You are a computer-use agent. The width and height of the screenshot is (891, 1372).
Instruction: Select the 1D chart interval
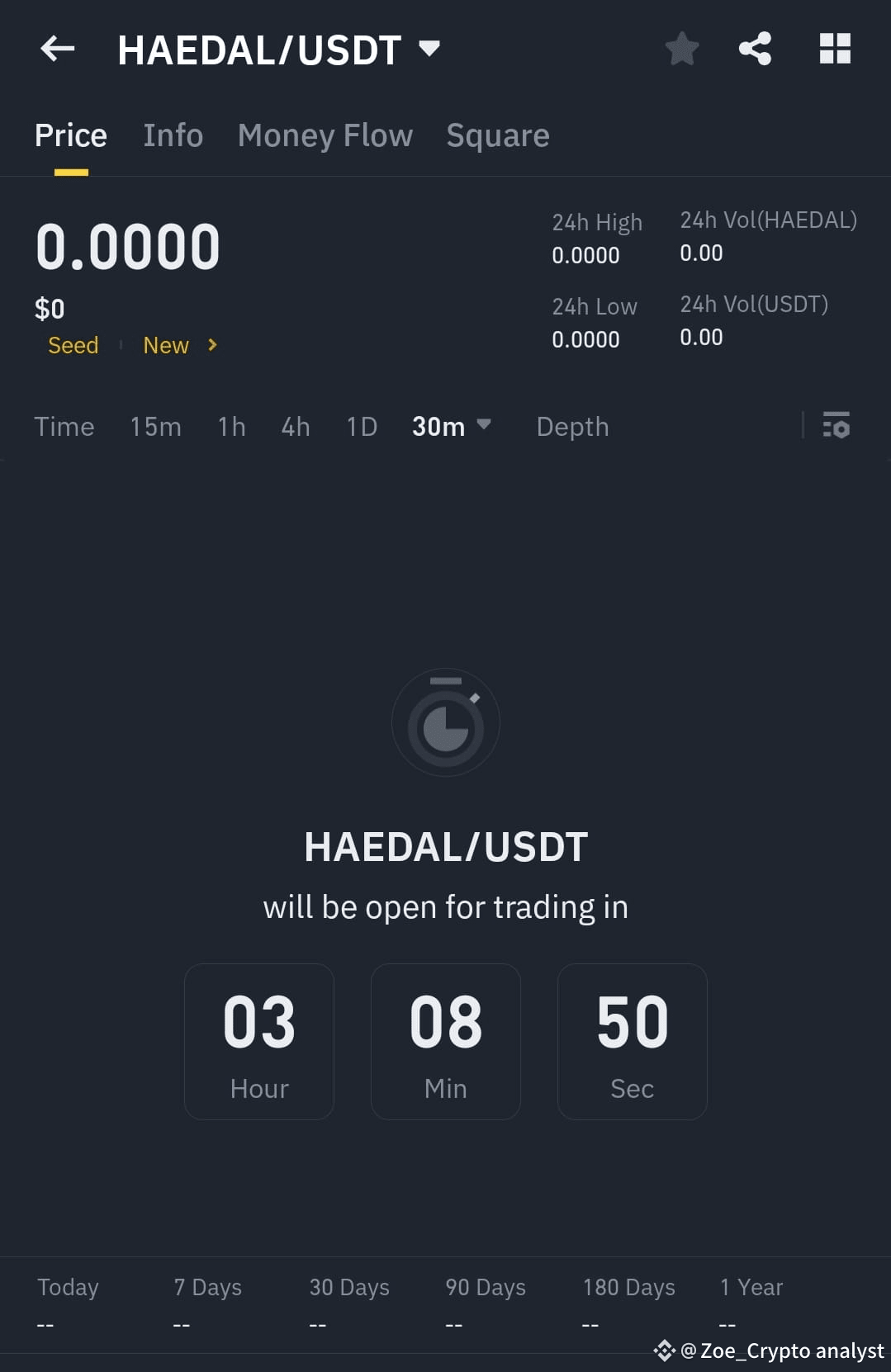(360, 427)
